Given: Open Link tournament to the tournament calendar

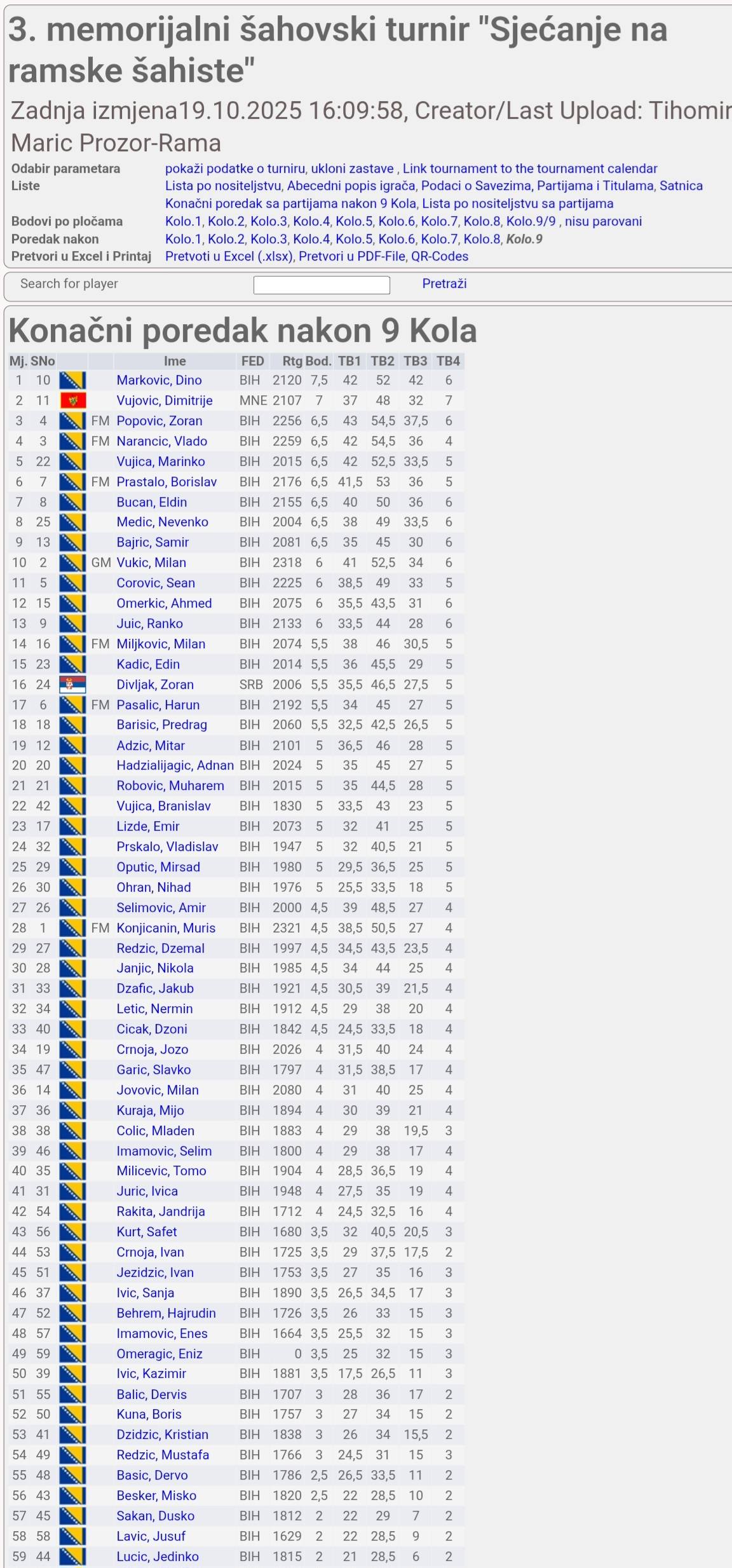Looking at the screenshot, I should click(x=529, y=168).
